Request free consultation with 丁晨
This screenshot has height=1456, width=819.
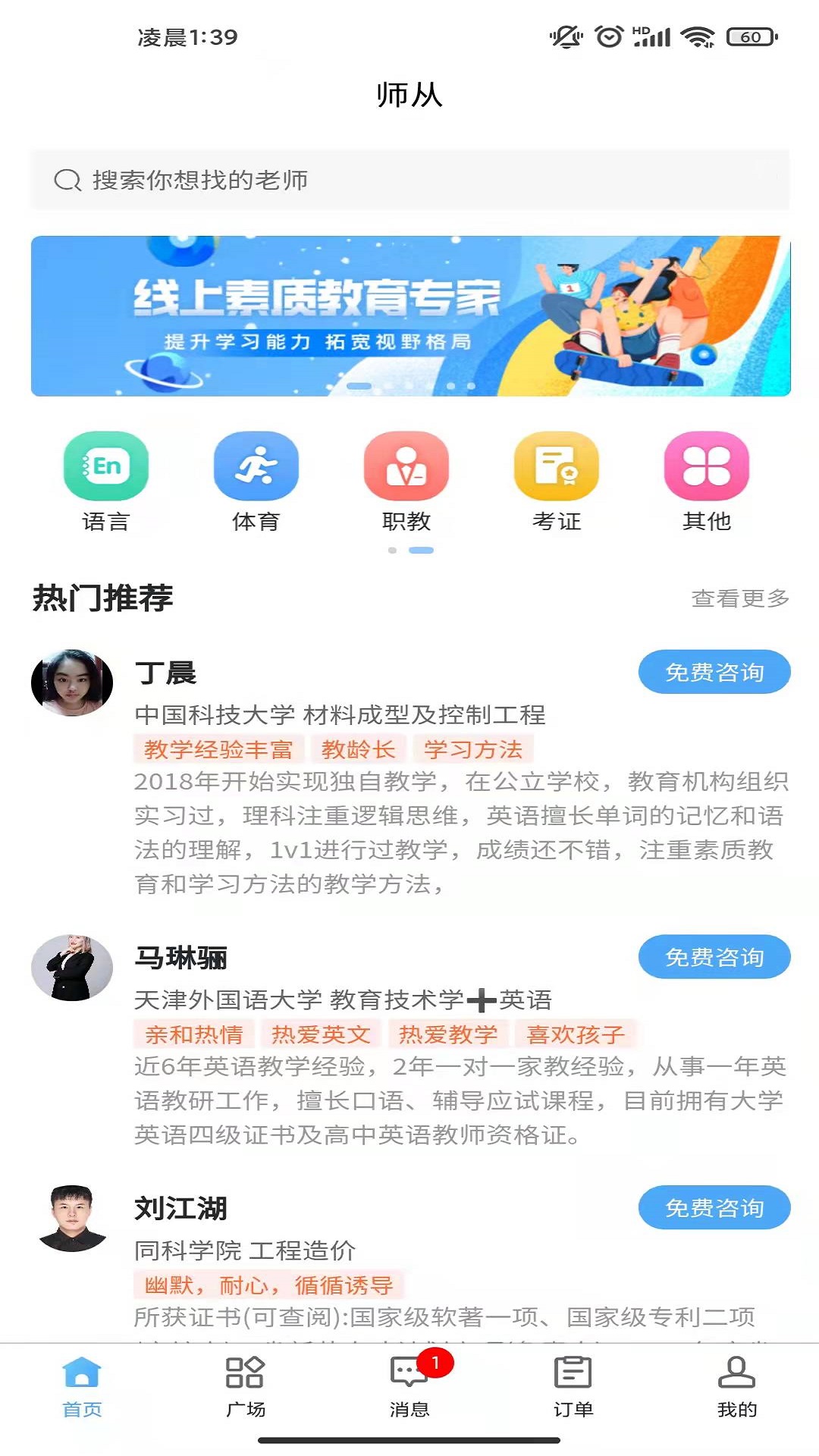[x=714, y=672]
